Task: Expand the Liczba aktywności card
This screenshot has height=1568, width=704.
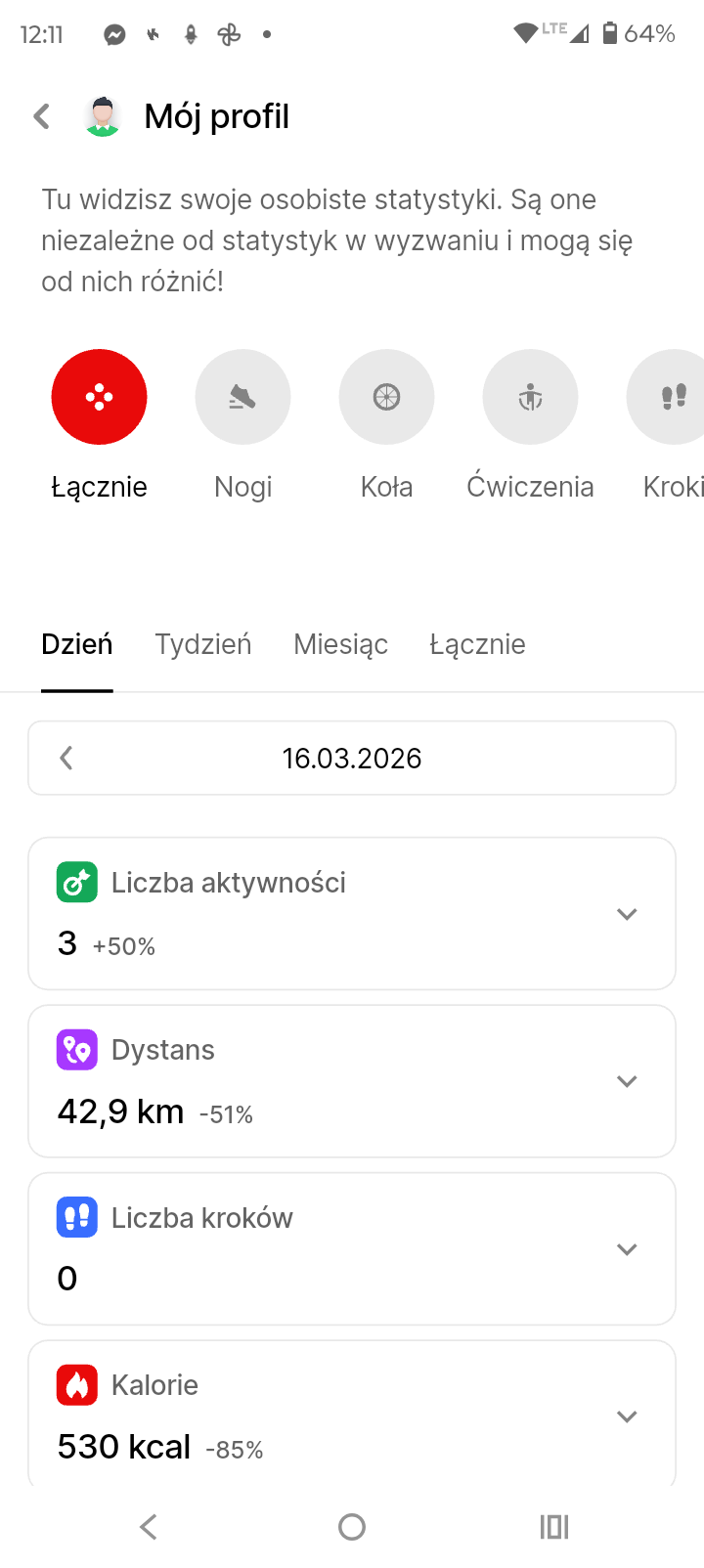Action: tap(627, 914)
